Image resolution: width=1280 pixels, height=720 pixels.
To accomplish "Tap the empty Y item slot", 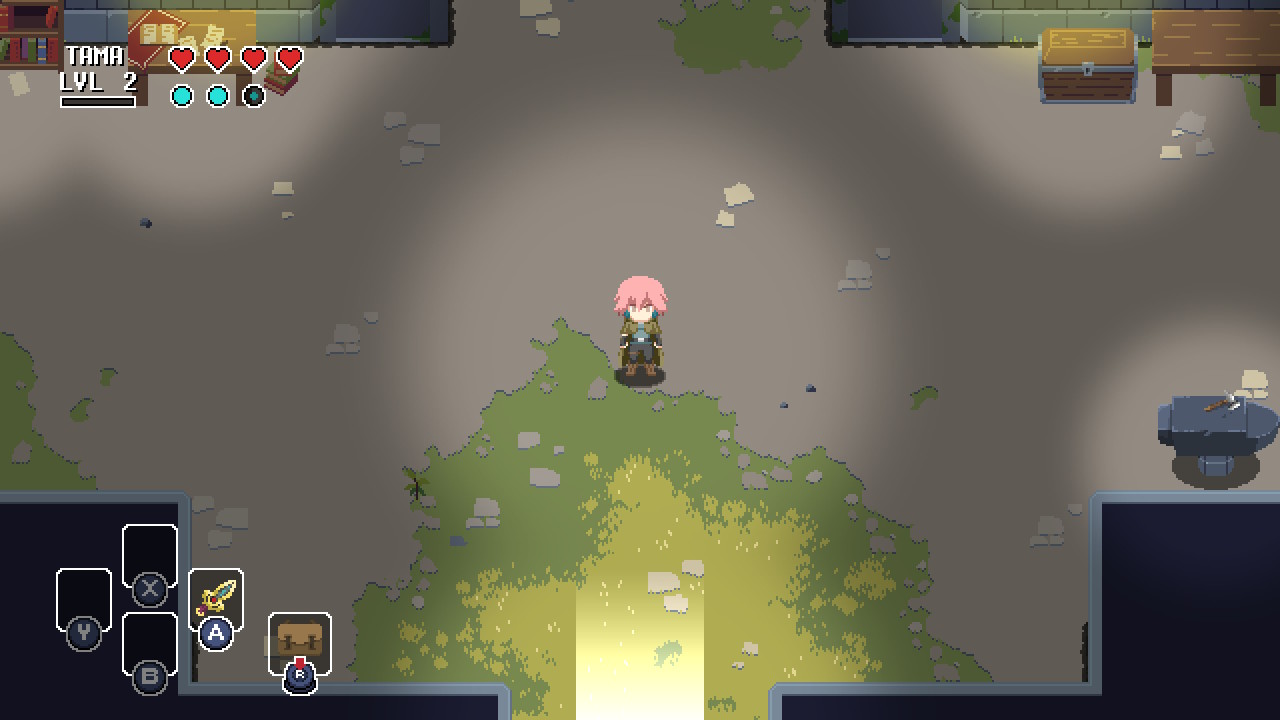I will click(84, 602).
